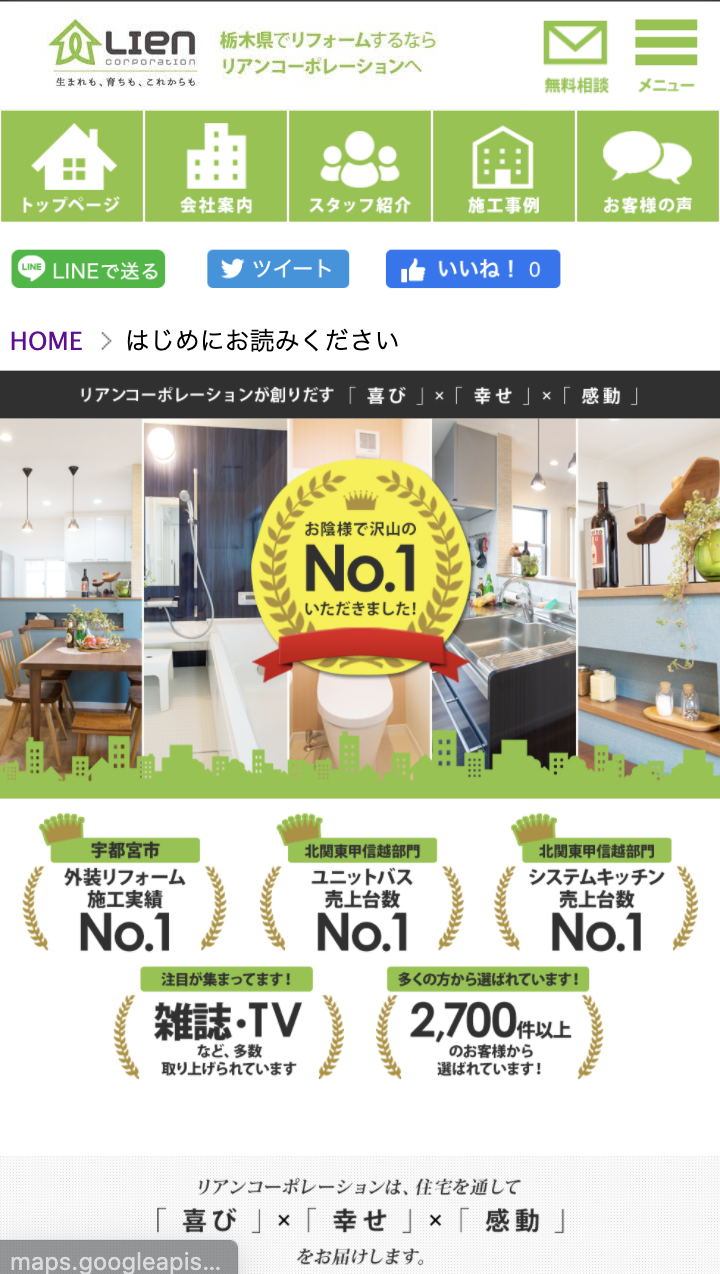Open the 会社案内 section

coord(216,166)
